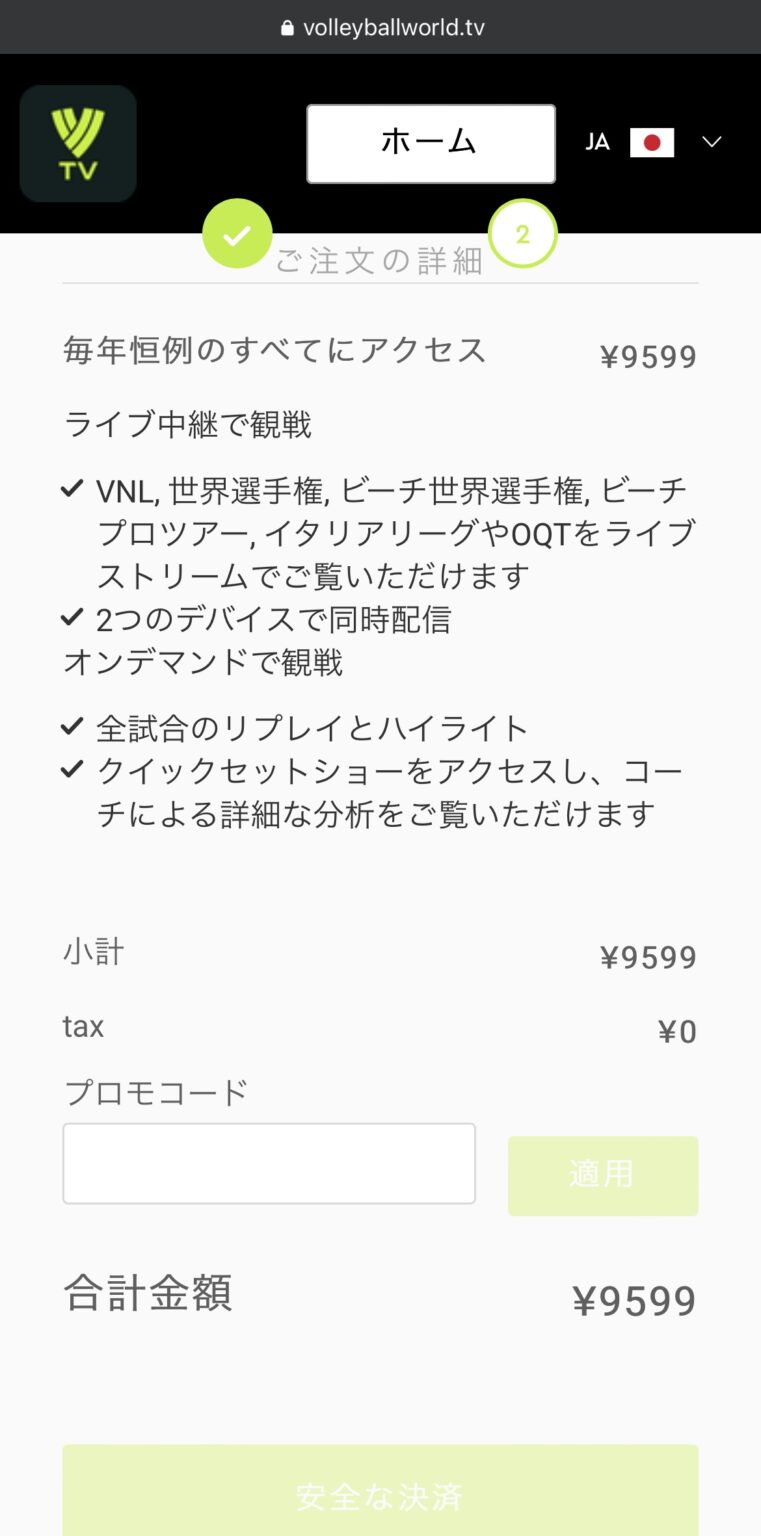Open the language selector chevron
This screenshot has width=761, height=1536.
click(x=711, y=142)
